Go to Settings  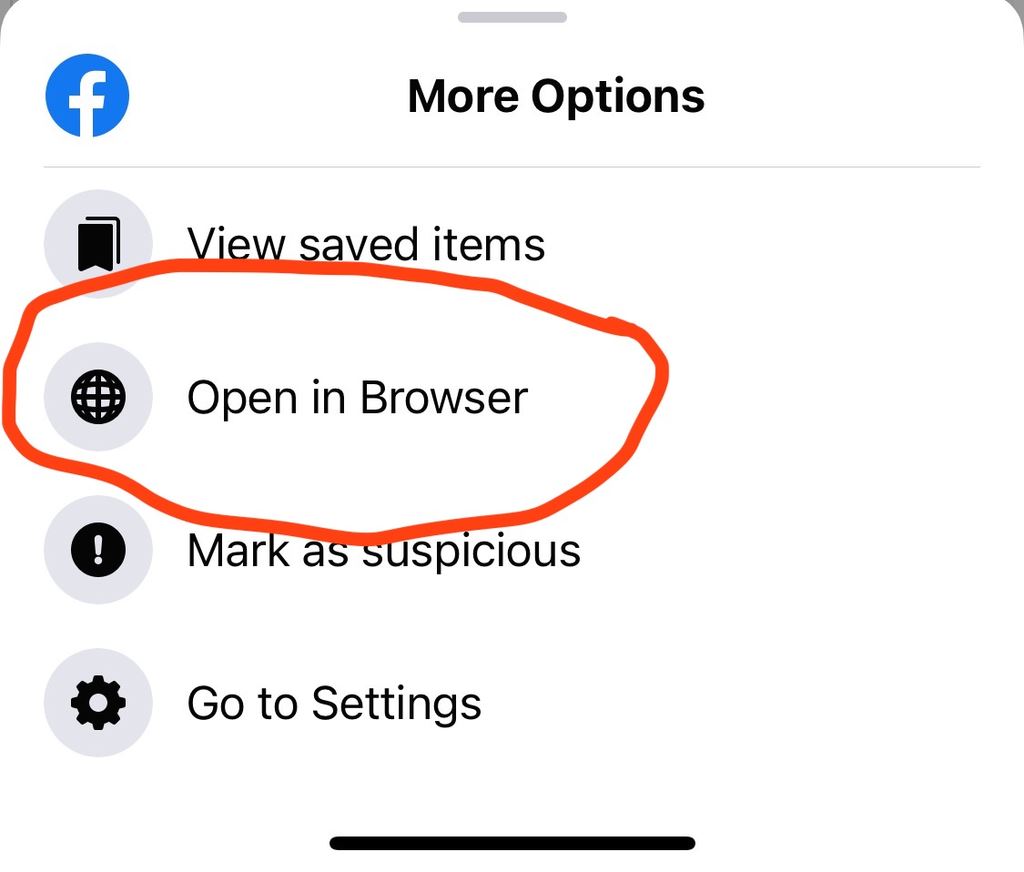[334, 703]
